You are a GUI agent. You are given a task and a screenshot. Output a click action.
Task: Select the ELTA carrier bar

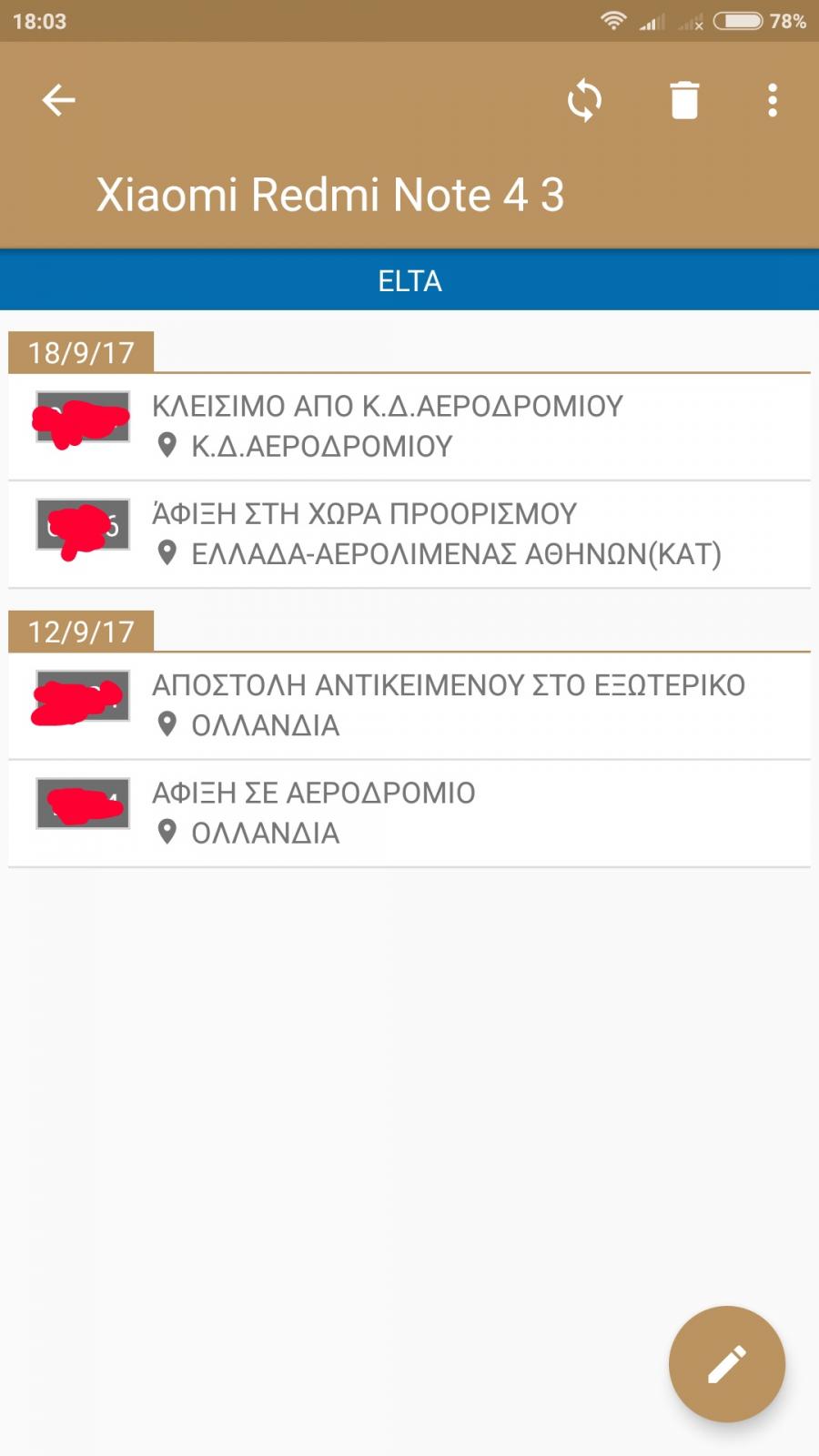[409, 280]
